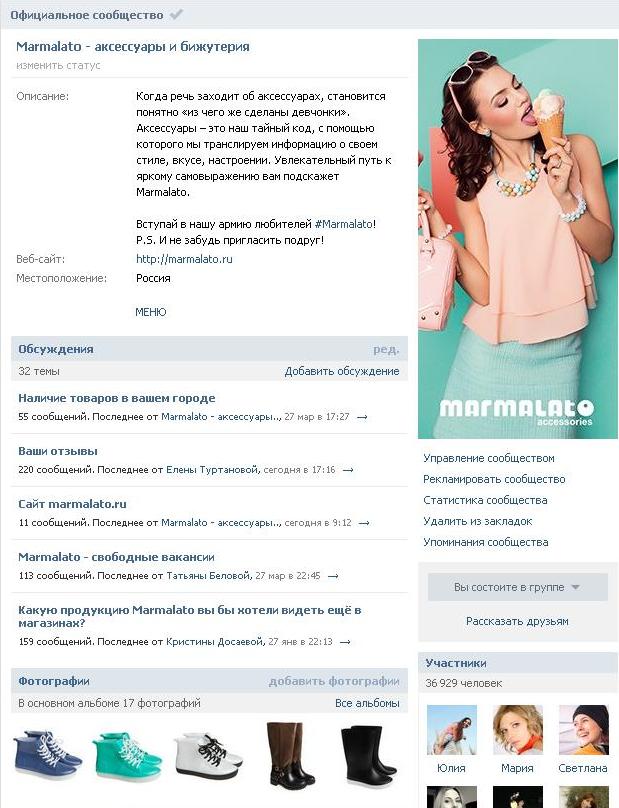Tap 'Удалить из закладок'
This screenshot has width=619, height=808.
[477, 521]
